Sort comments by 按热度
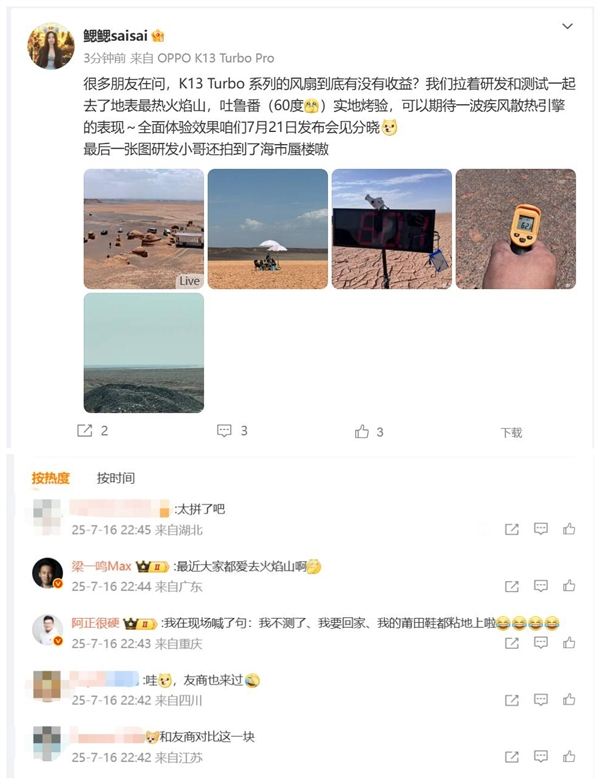Screen dimensions: 600x784 50,478
